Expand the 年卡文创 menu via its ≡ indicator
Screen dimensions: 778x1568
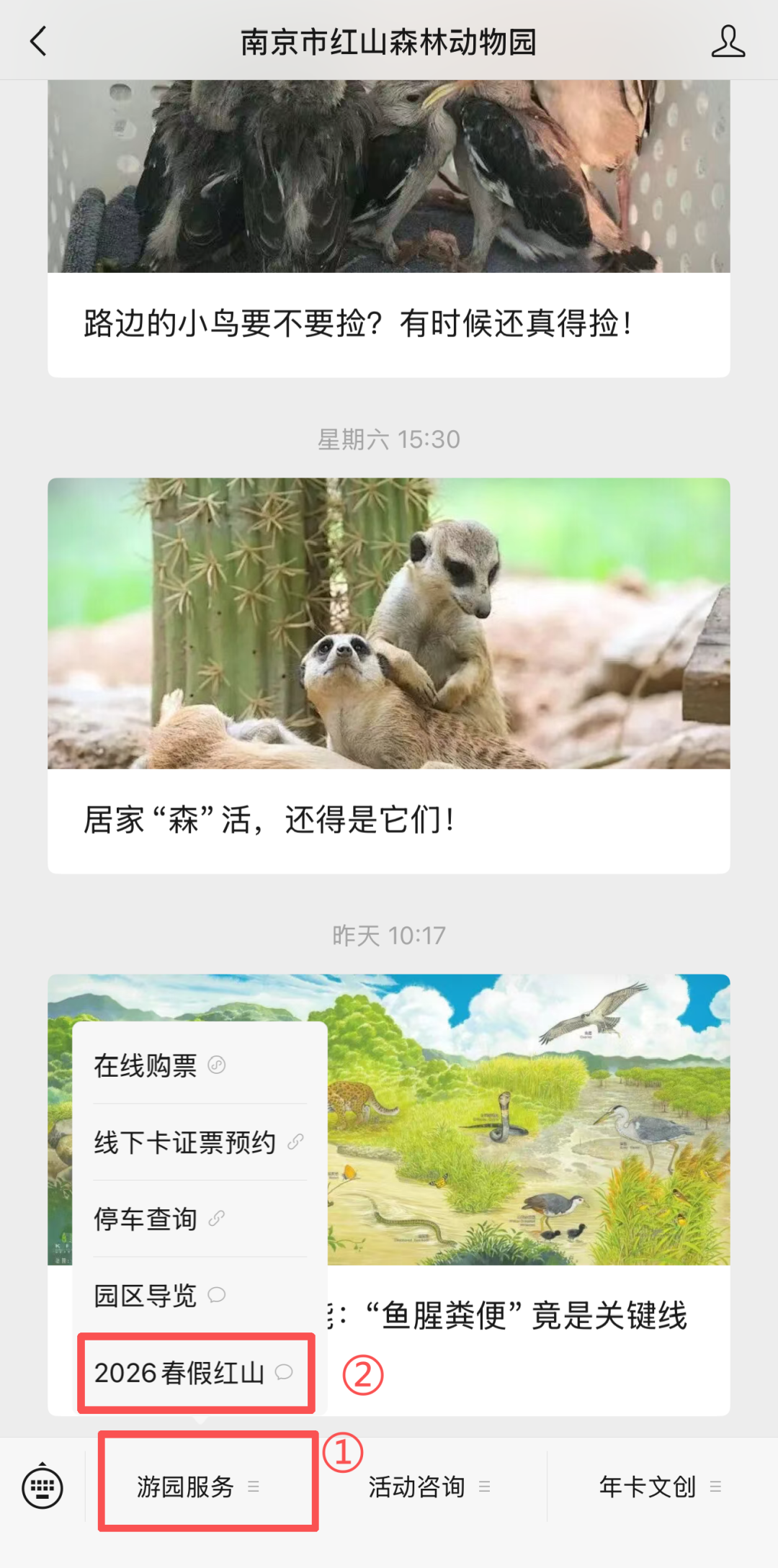click(x=716, y=1486)
